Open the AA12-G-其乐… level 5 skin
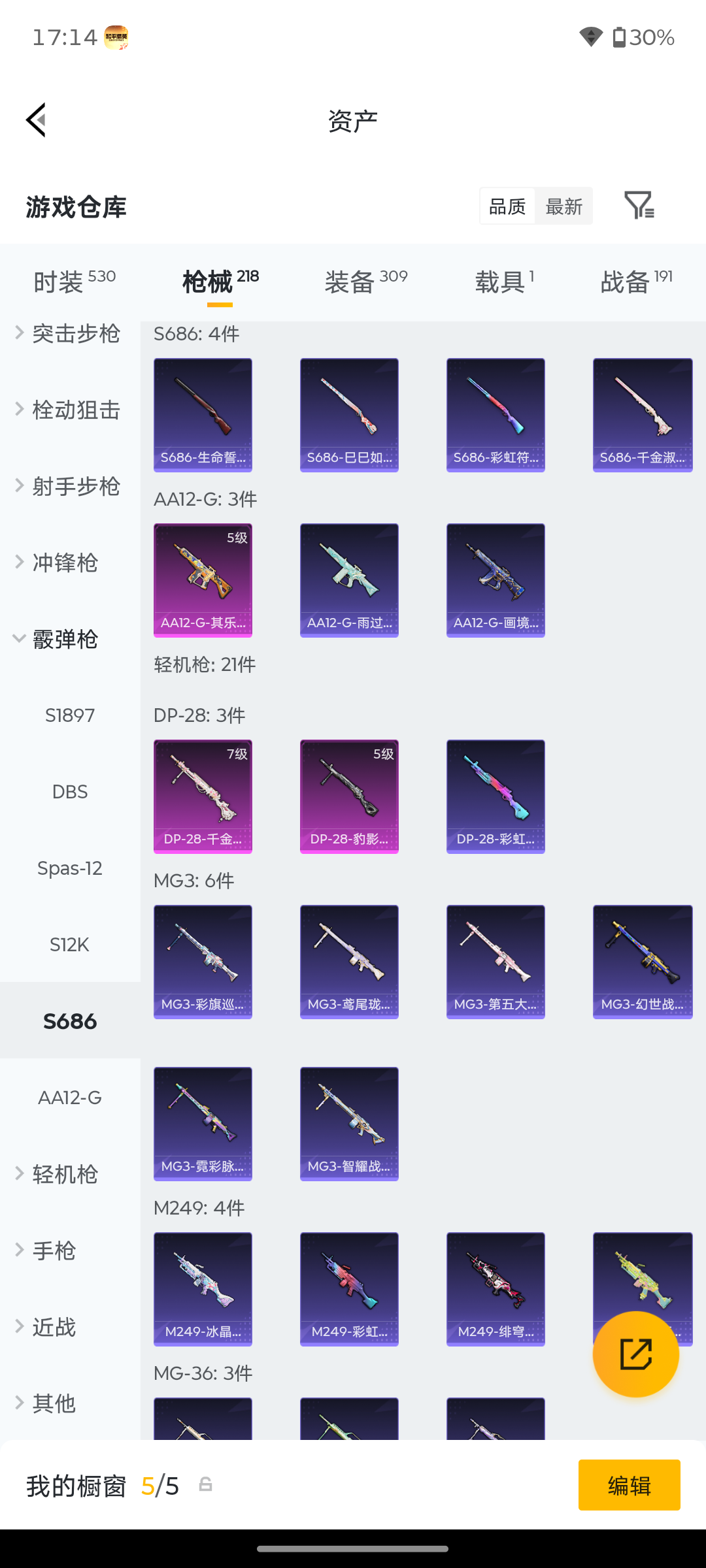The height and width of the screenshot is (1568, 706). (x=203, y=580)
